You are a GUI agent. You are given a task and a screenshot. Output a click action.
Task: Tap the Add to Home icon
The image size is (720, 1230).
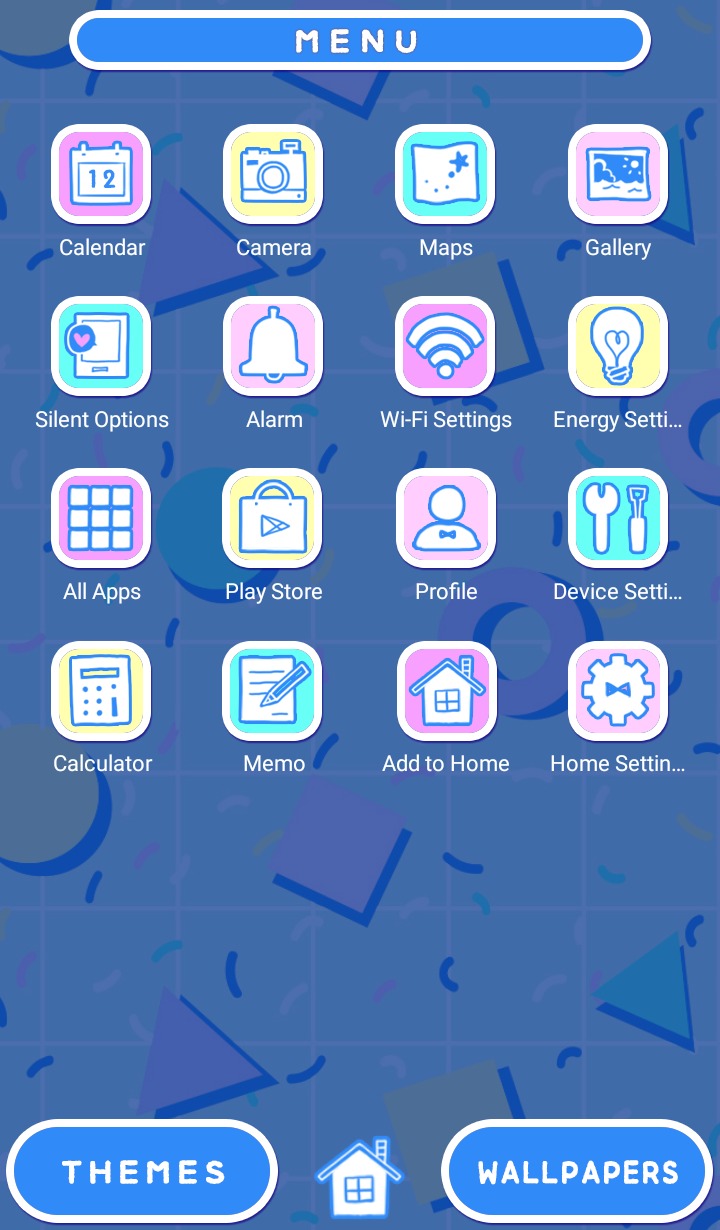pyautogui.click(x=445, y=690)
